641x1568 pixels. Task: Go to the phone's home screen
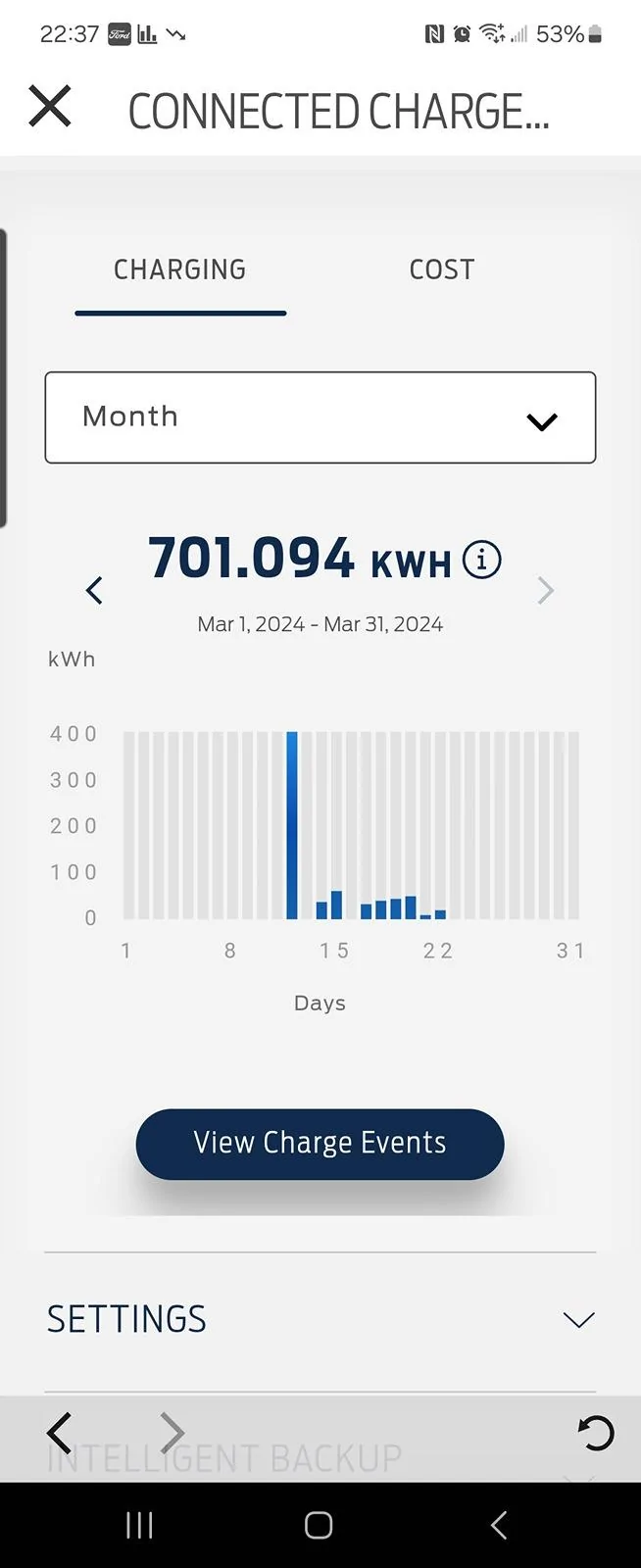click(x=319, y=1525)
